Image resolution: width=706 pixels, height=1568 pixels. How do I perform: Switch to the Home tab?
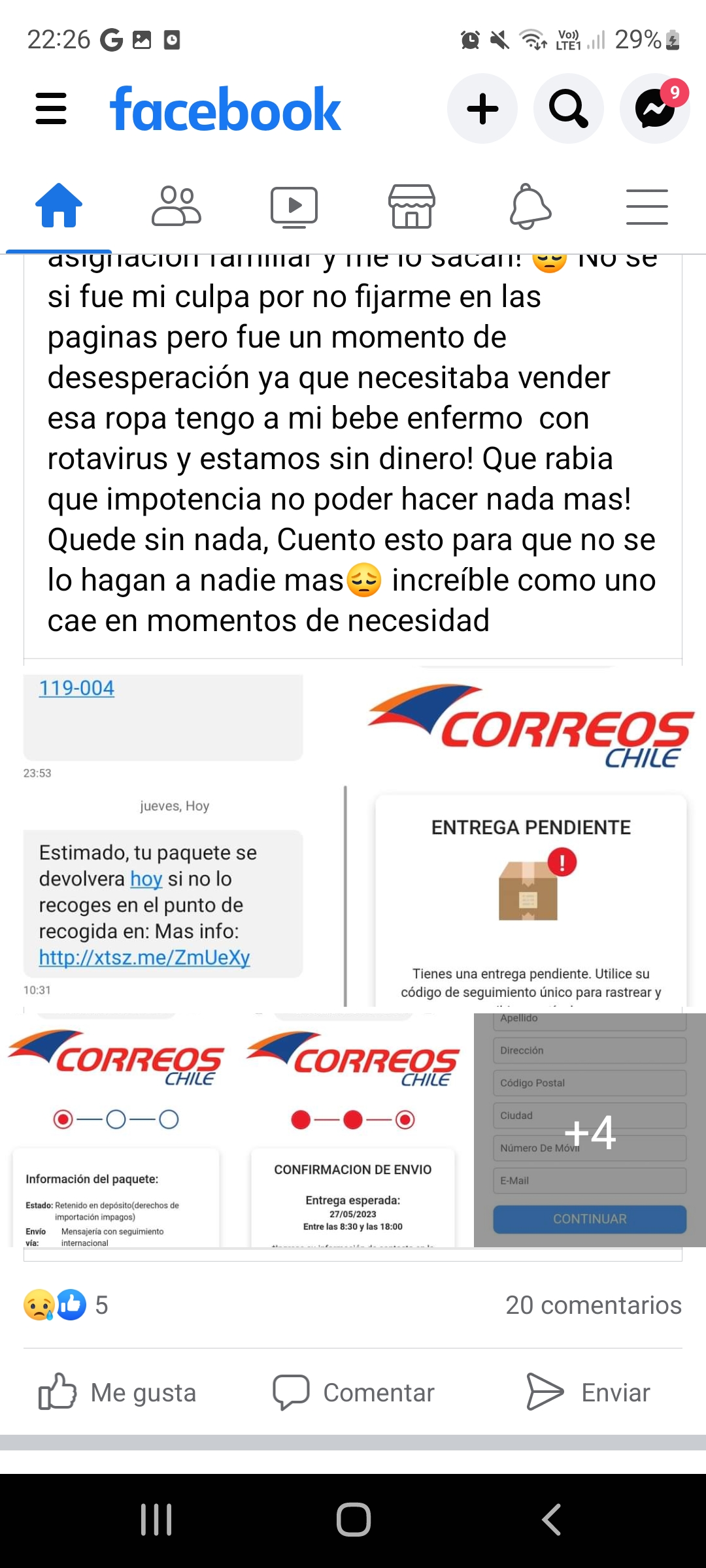(x=59, y=206)
